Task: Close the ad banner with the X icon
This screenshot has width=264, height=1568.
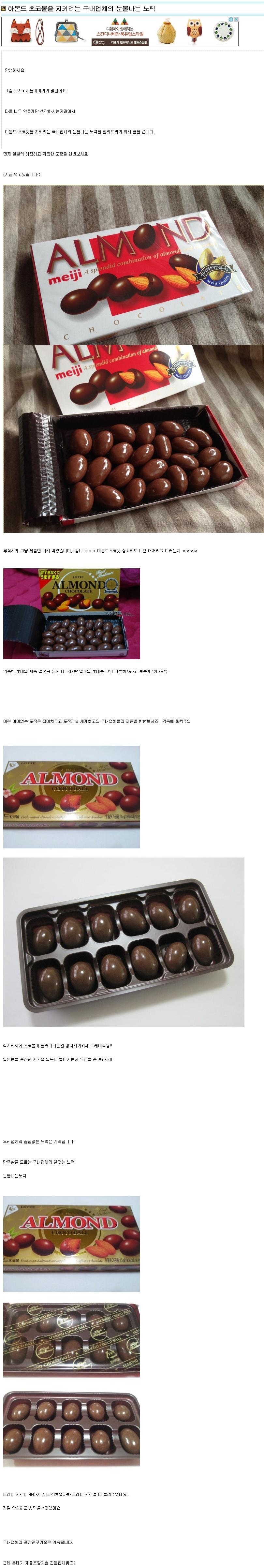Action: click(237, 20)
